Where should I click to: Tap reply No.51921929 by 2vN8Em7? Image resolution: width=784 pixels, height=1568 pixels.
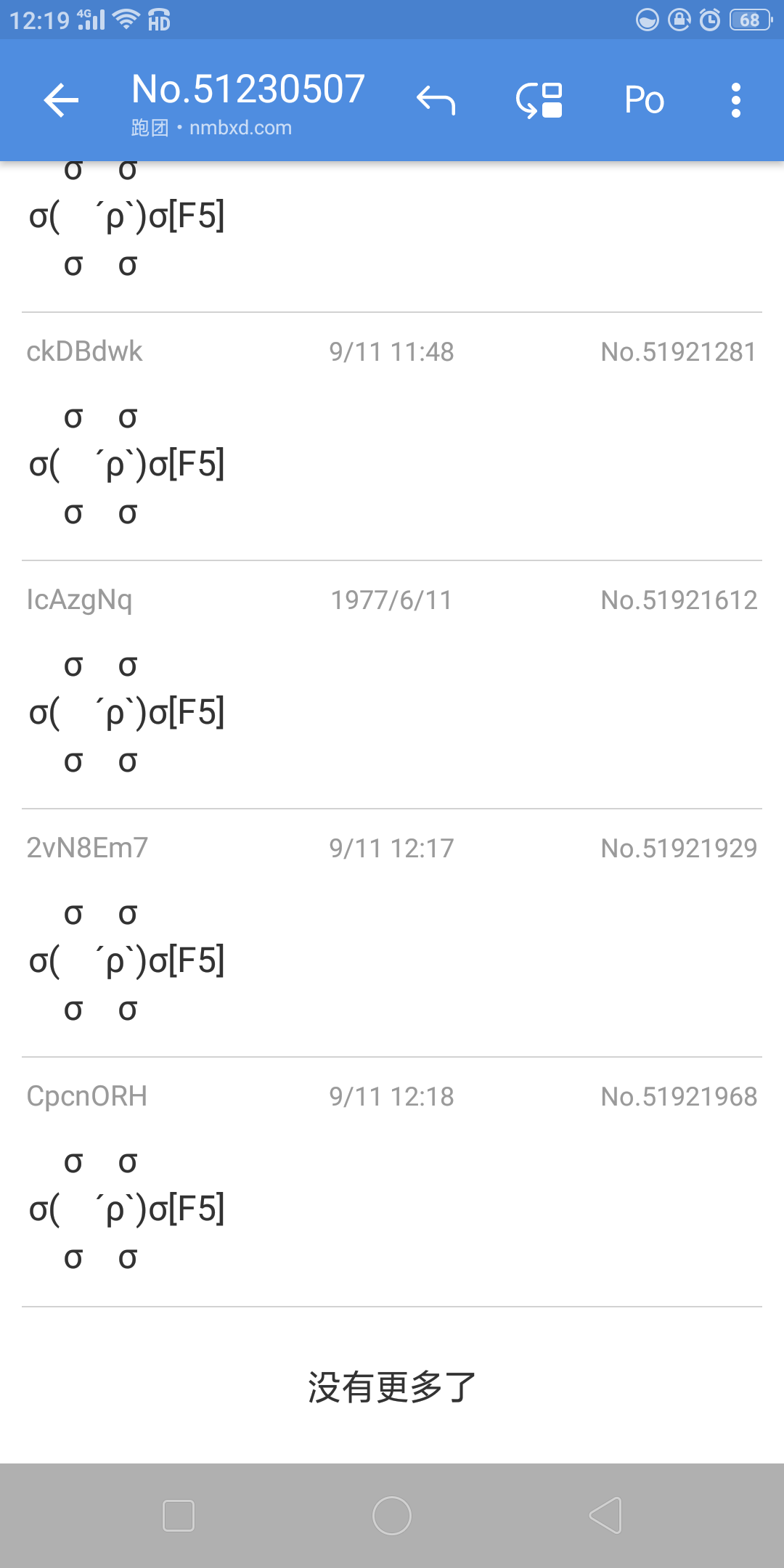[x=392, y=932]
